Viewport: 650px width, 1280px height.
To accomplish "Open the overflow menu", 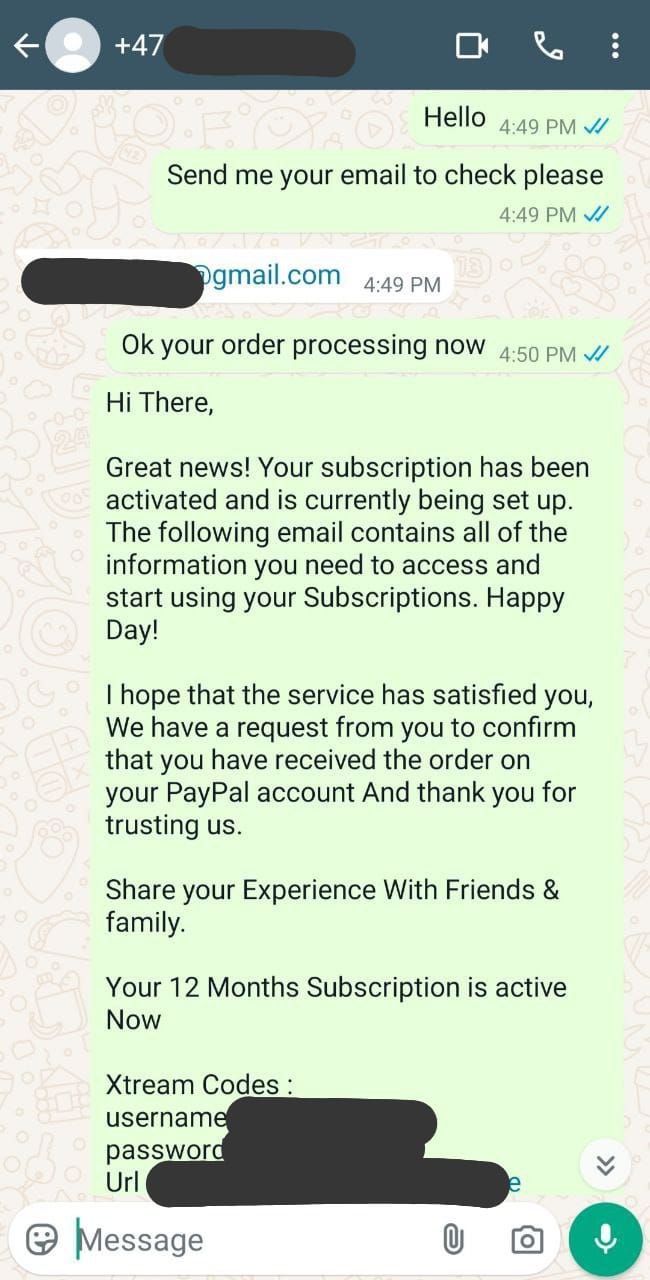I will pos(615,46).
